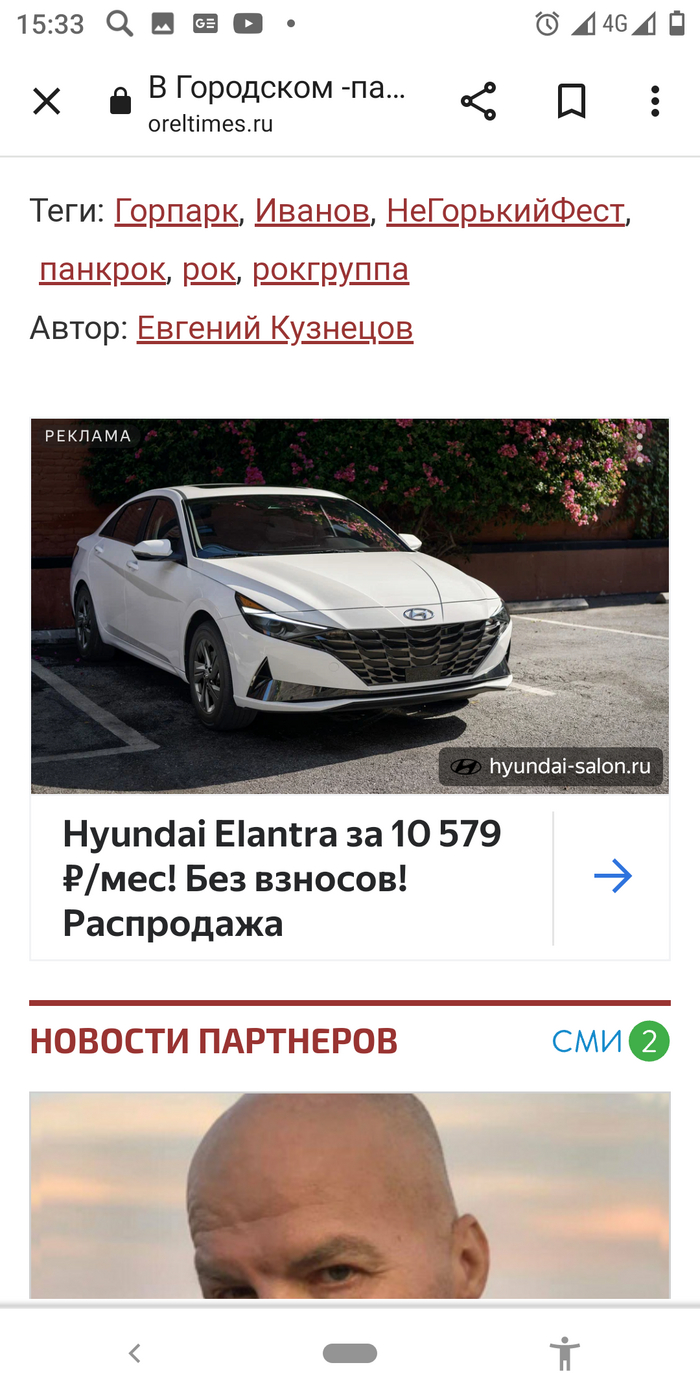Image resolution: width=700 pixels, height=1400 pixels.
Task: Open the НеГорькийФест tag
Action: pos(506,211)
